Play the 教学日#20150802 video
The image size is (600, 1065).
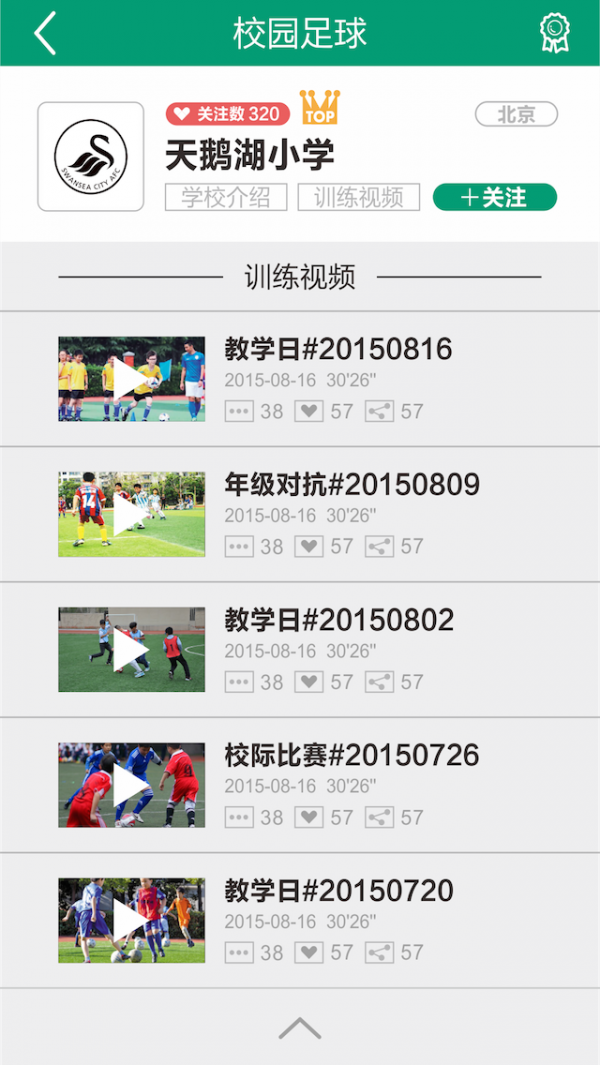(131, 650)
